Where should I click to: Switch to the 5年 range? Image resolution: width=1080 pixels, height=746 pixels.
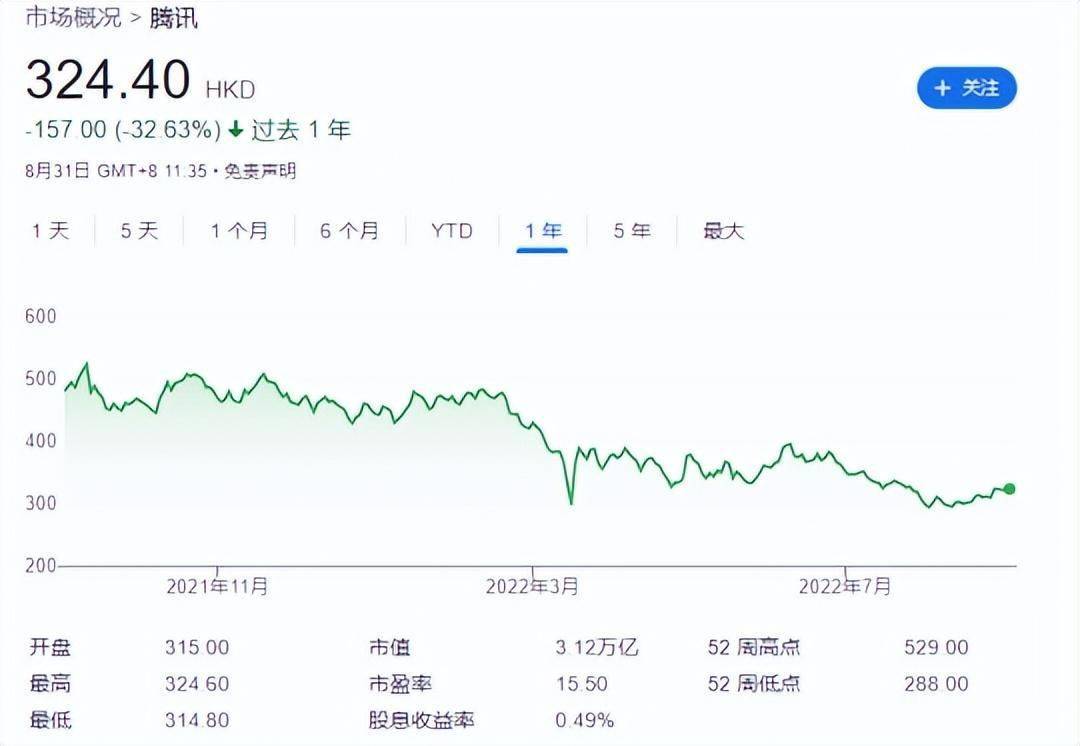coord(632,231)
